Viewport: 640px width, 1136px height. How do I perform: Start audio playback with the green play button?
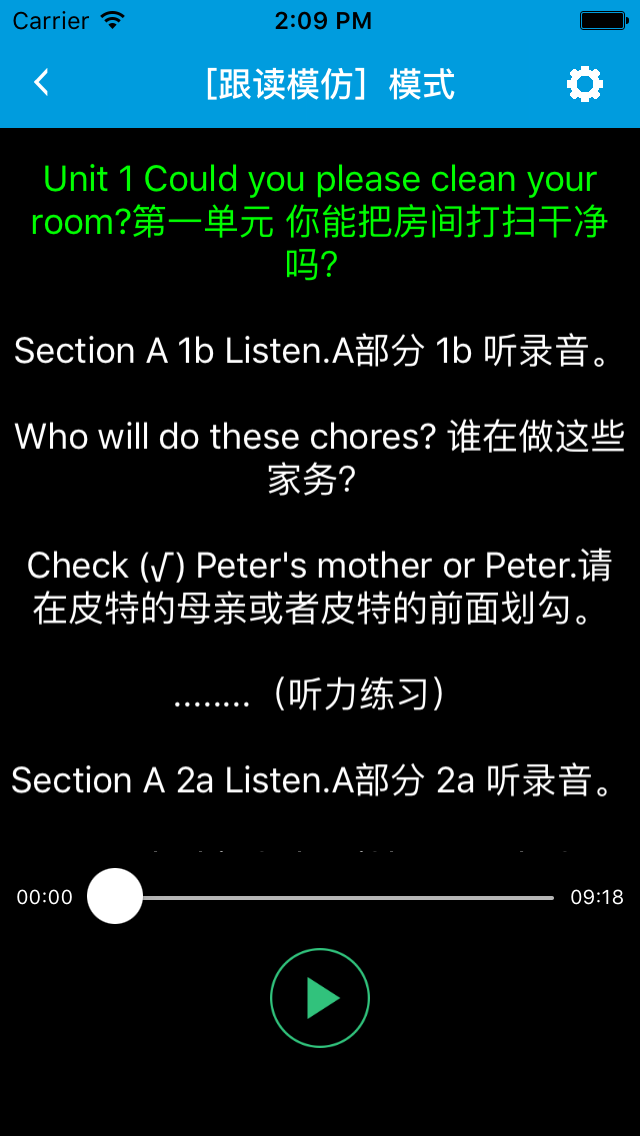click(x=320, y=998)
